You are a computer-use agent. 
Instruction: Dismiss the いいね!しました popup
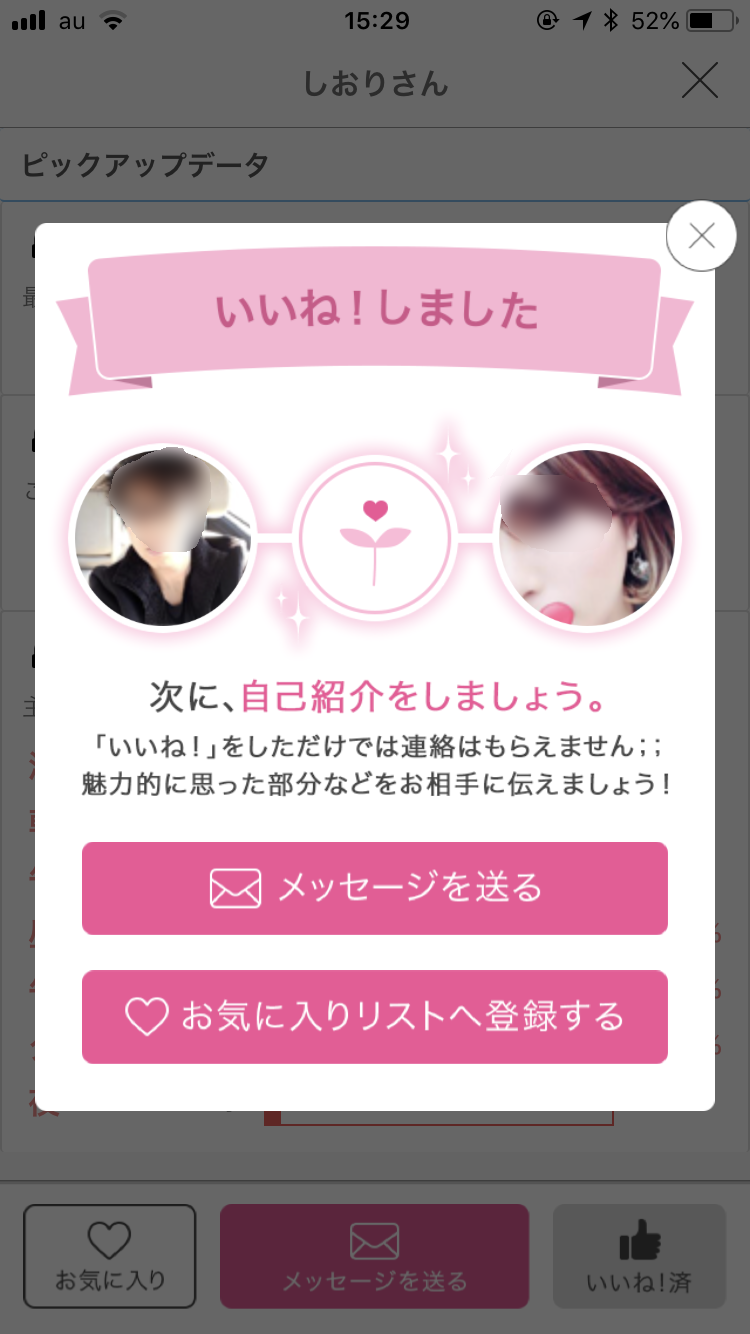(701, 236)
